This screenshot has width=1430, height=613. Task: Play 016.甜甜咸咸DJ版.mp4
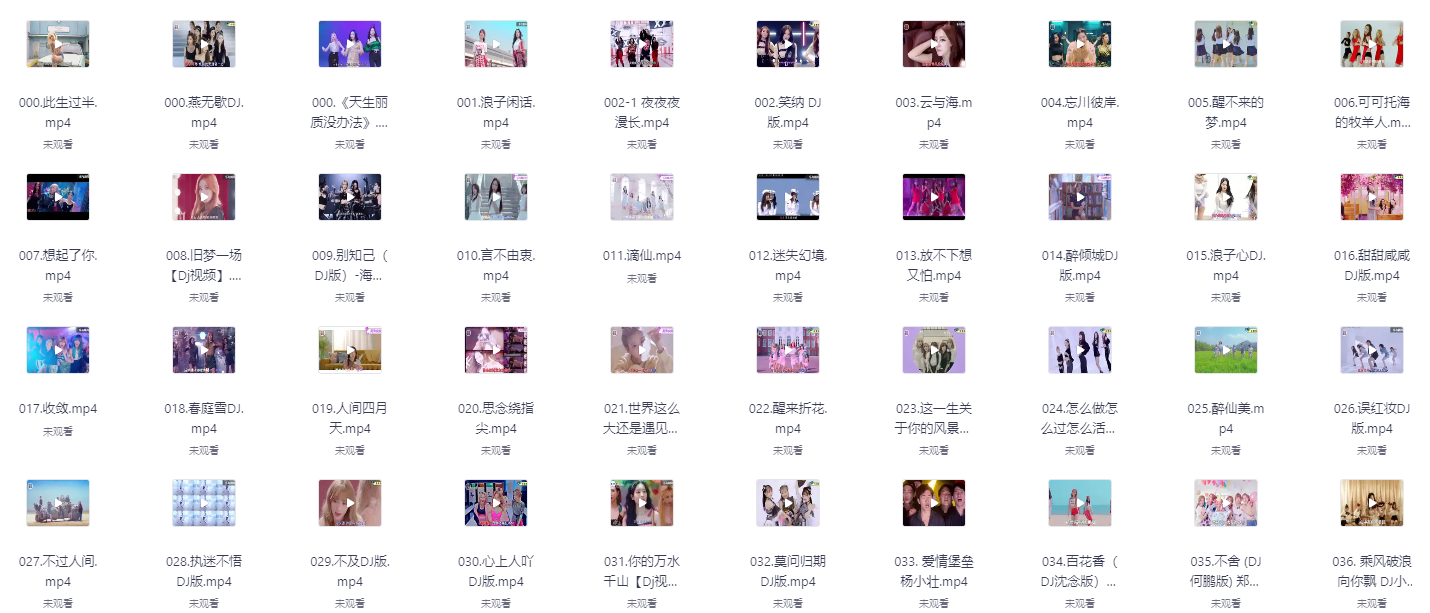click(1372, 197)
